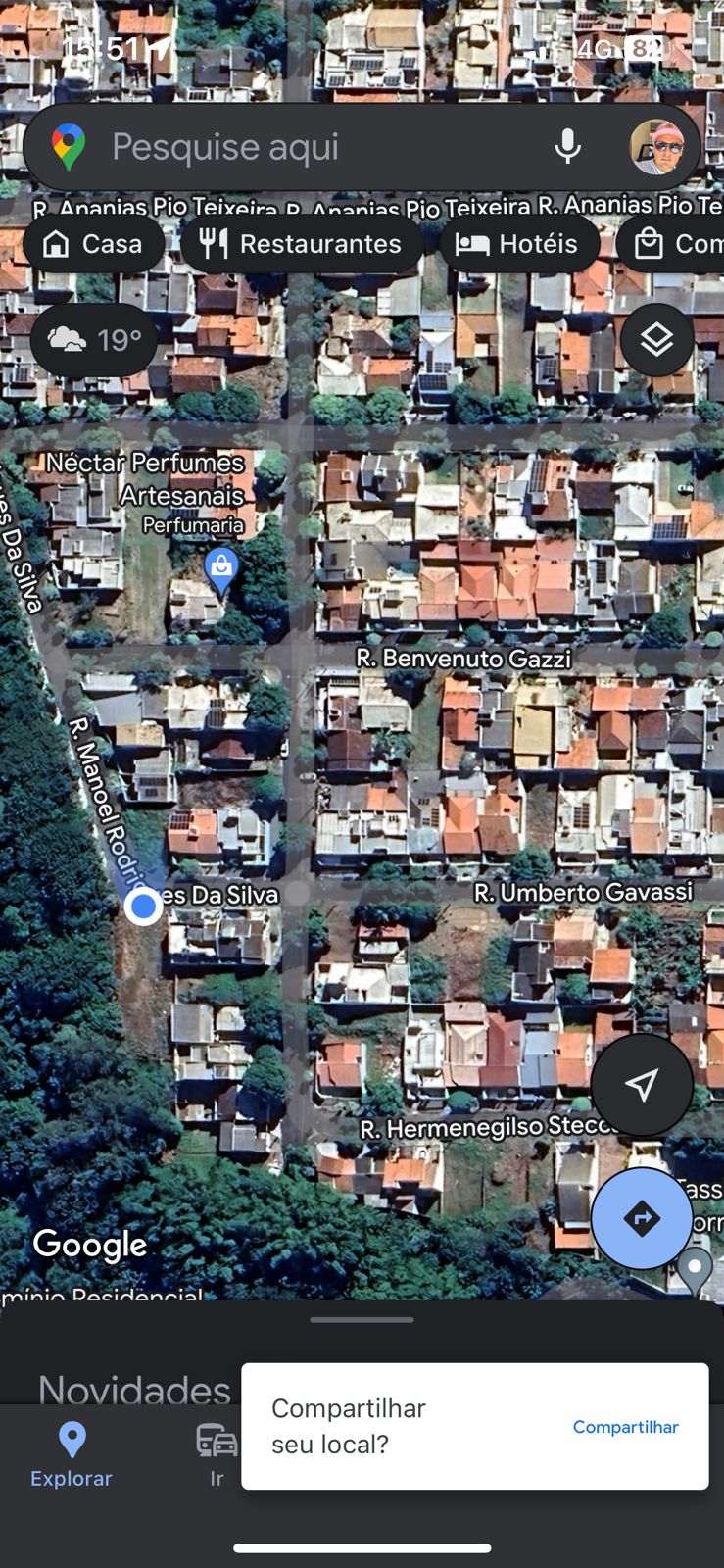Switch to the Ir tab

click(x=217, y=1454)
